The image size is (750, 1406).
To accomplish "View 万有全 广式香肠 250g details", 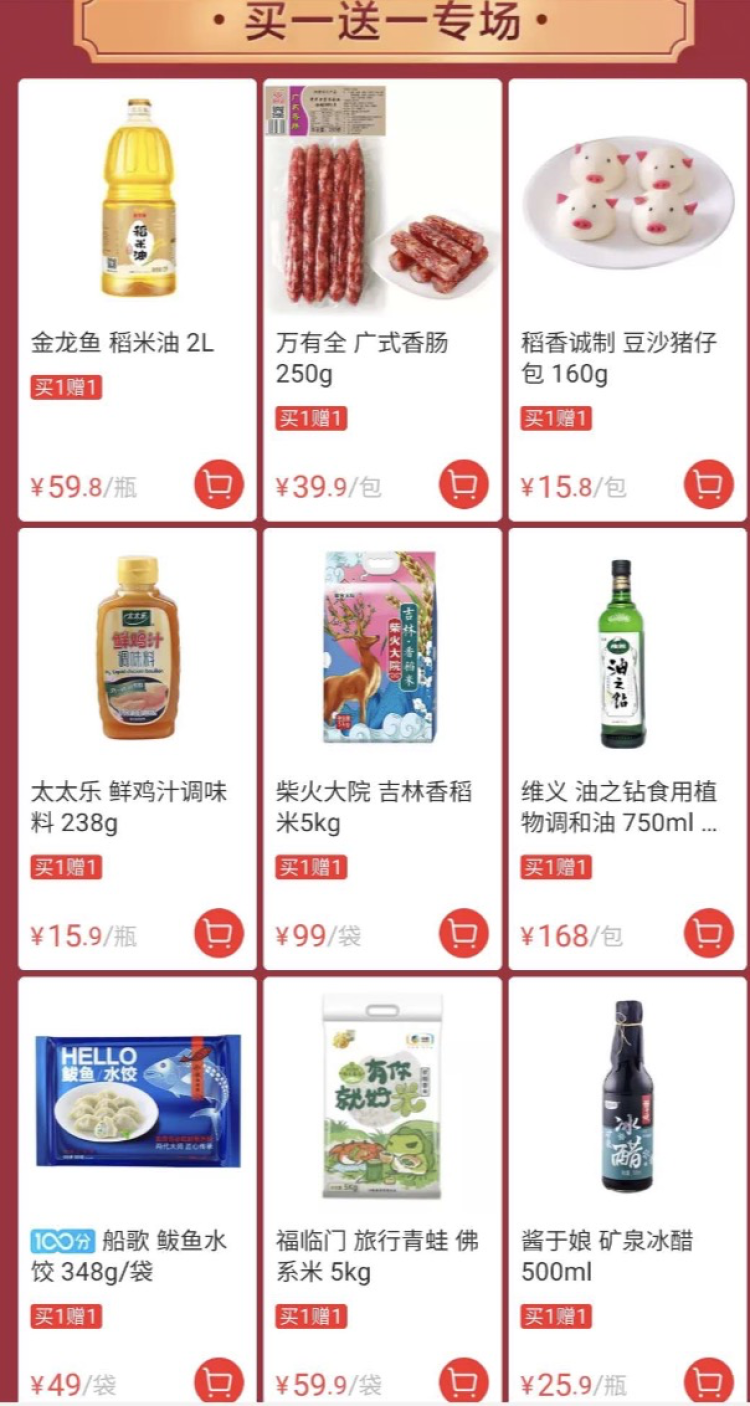I will 382,200.
